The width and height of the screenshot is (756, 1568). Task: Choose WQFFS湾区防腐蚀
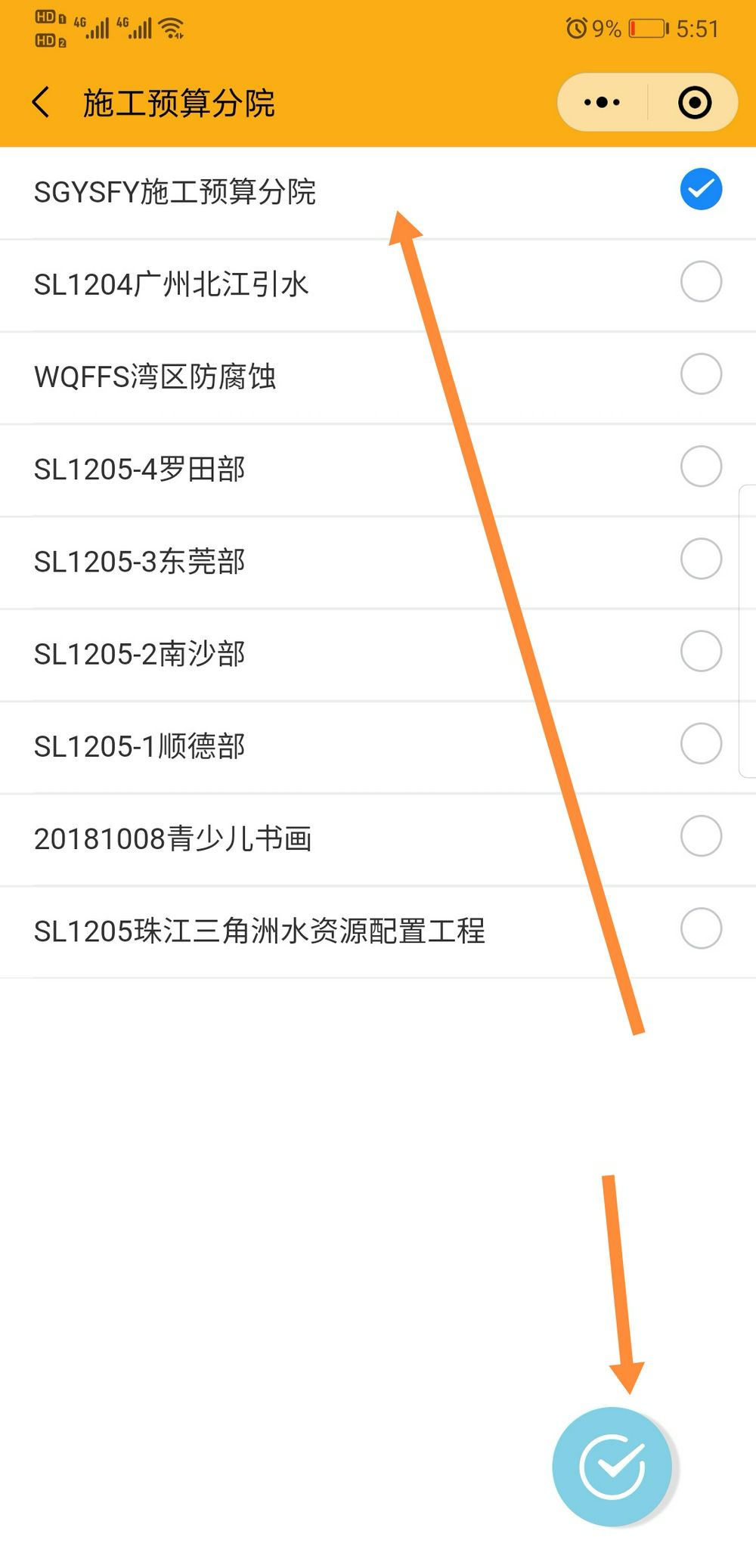click(701, 374)
